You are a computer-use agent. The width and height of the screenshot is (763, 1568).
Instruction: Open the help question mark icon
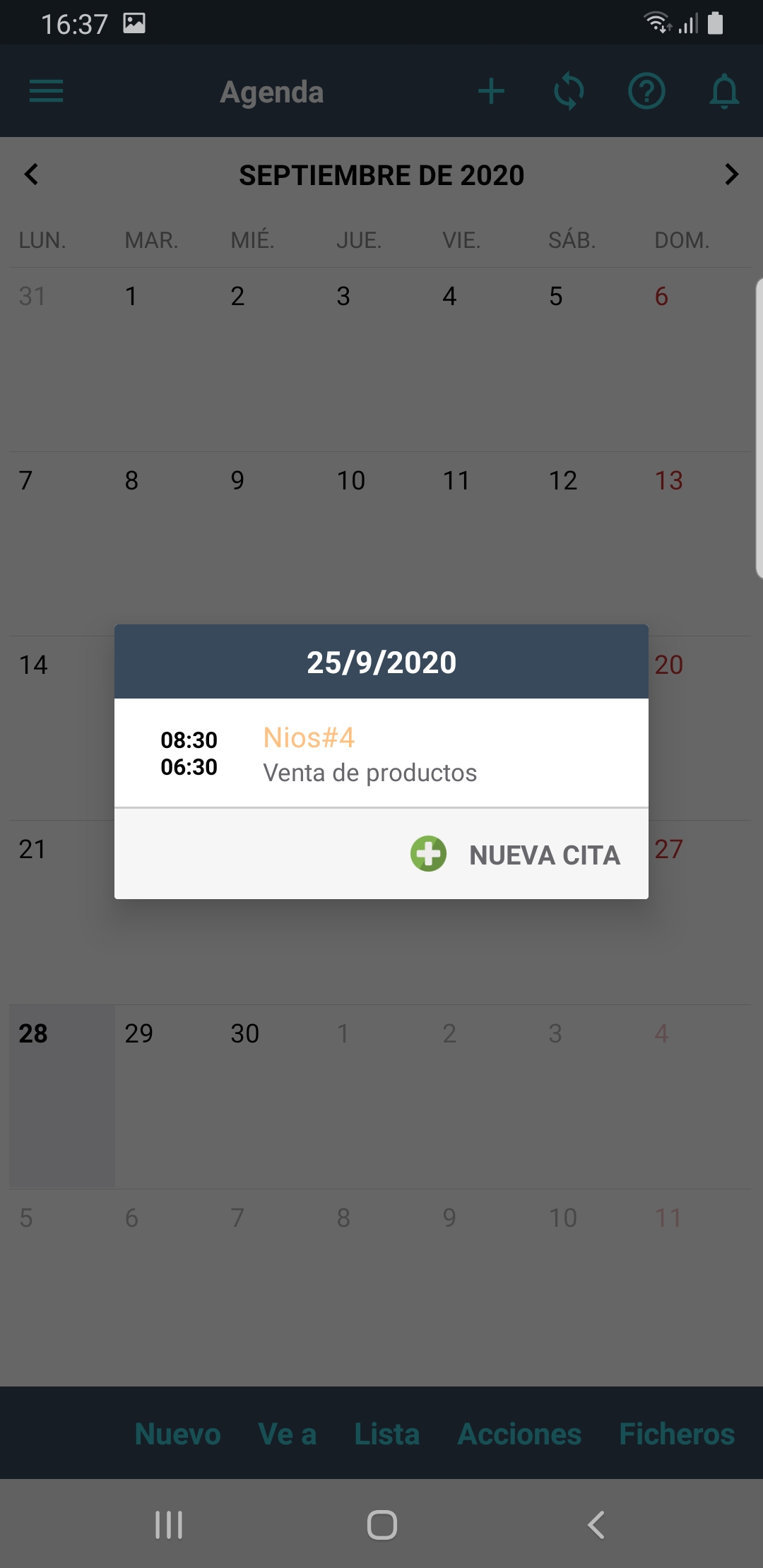646,92
